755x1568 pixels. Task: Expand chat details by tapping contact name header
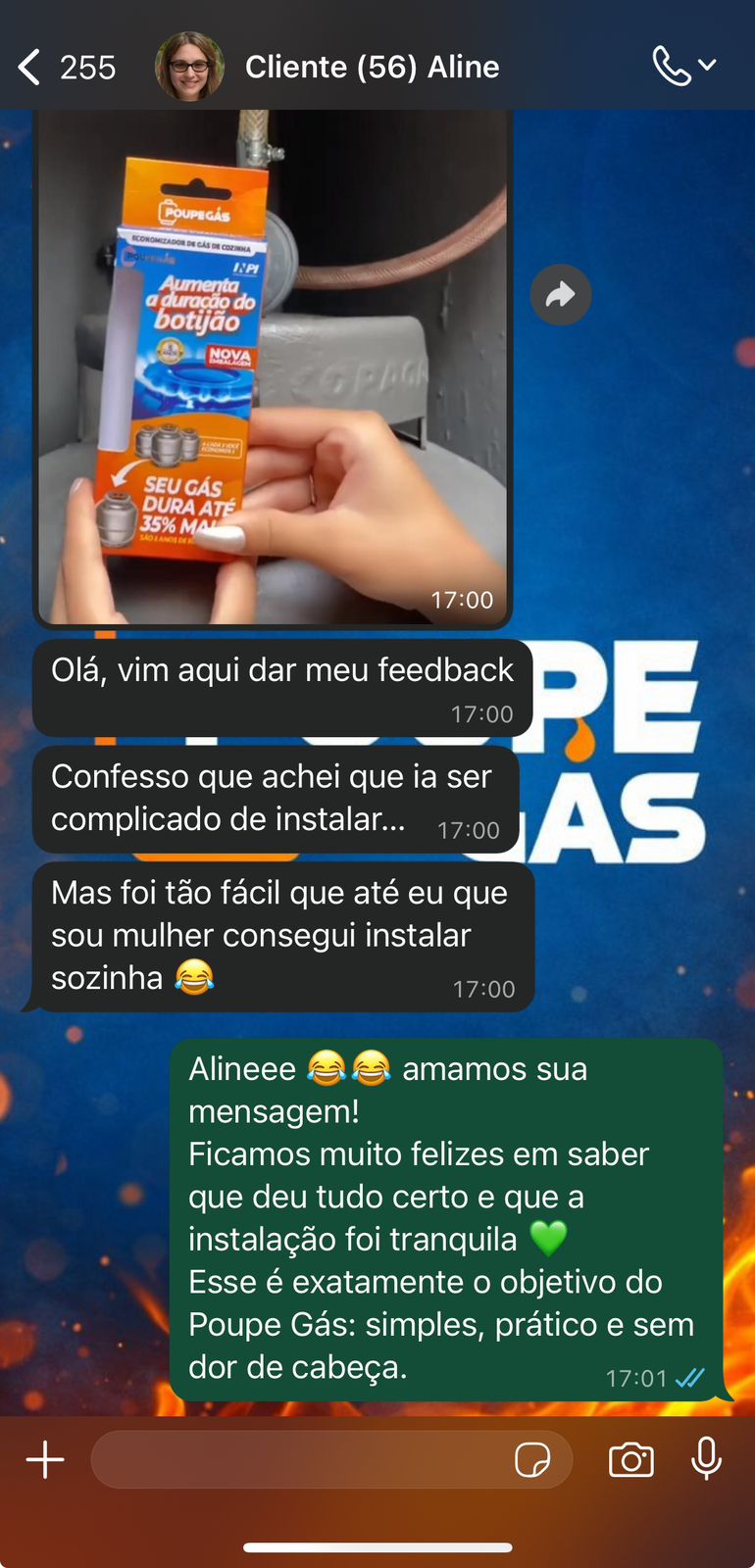pyautogui.click(x=373, y=66)
